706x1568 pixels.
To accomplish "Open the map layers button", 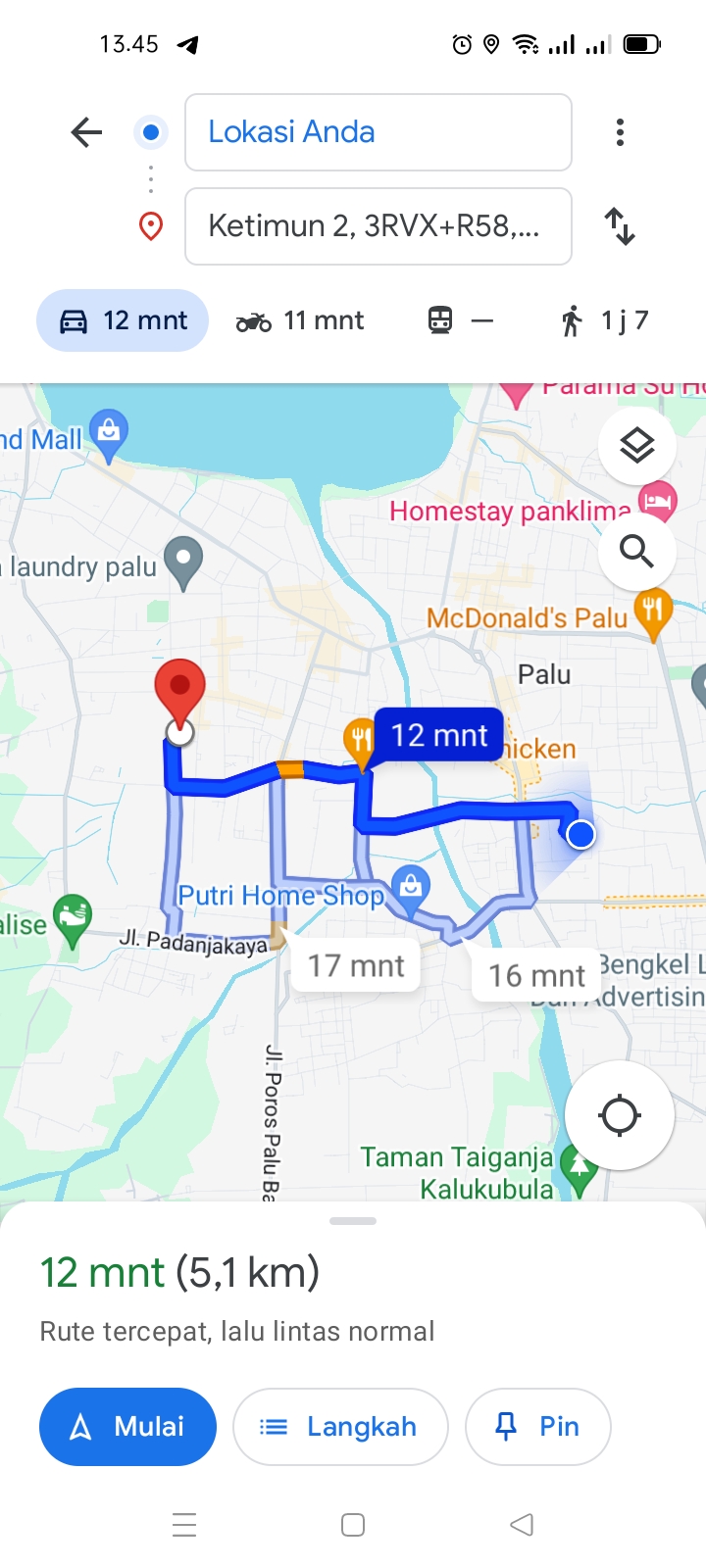I will click(x=637, y=446).
